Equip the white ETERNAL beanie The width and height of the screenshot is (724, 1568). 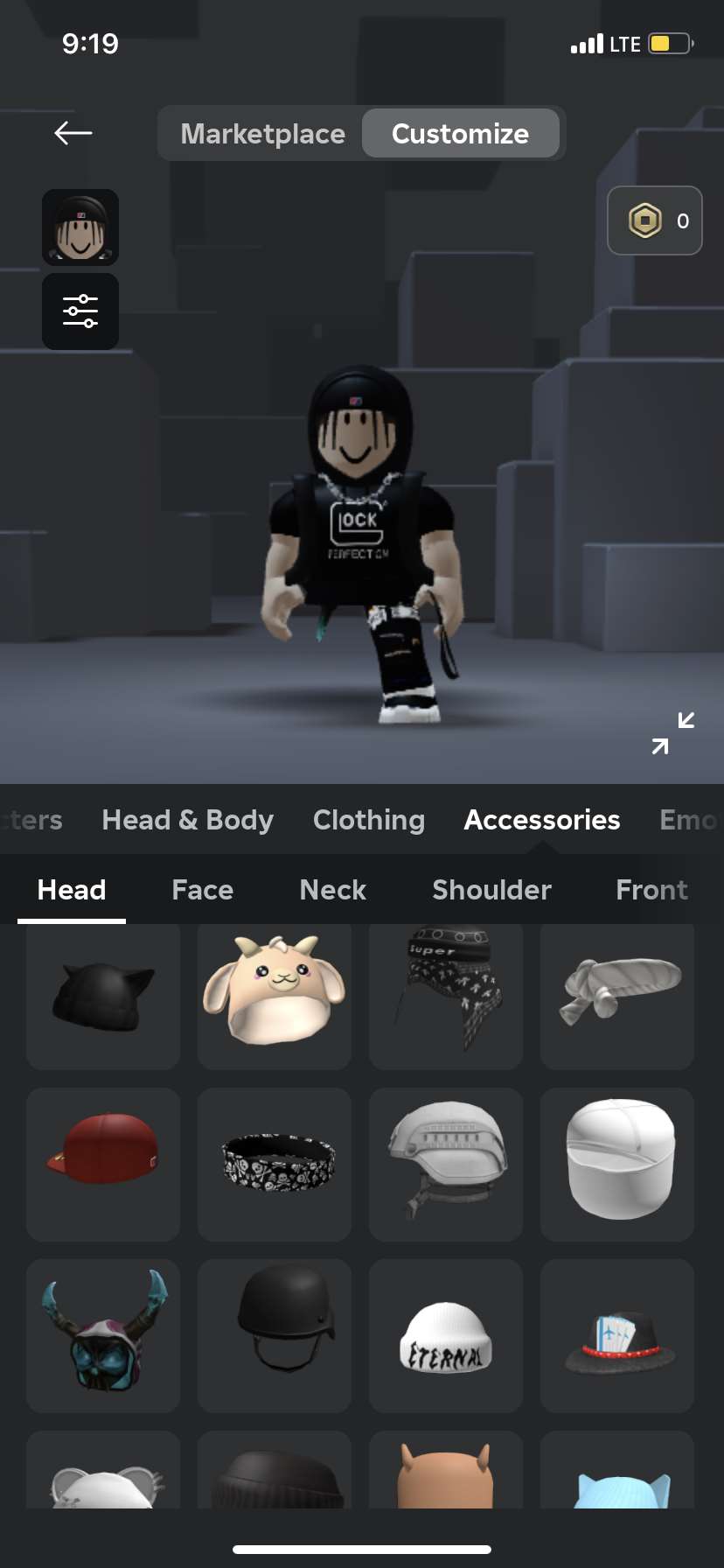click(446, 1336)
